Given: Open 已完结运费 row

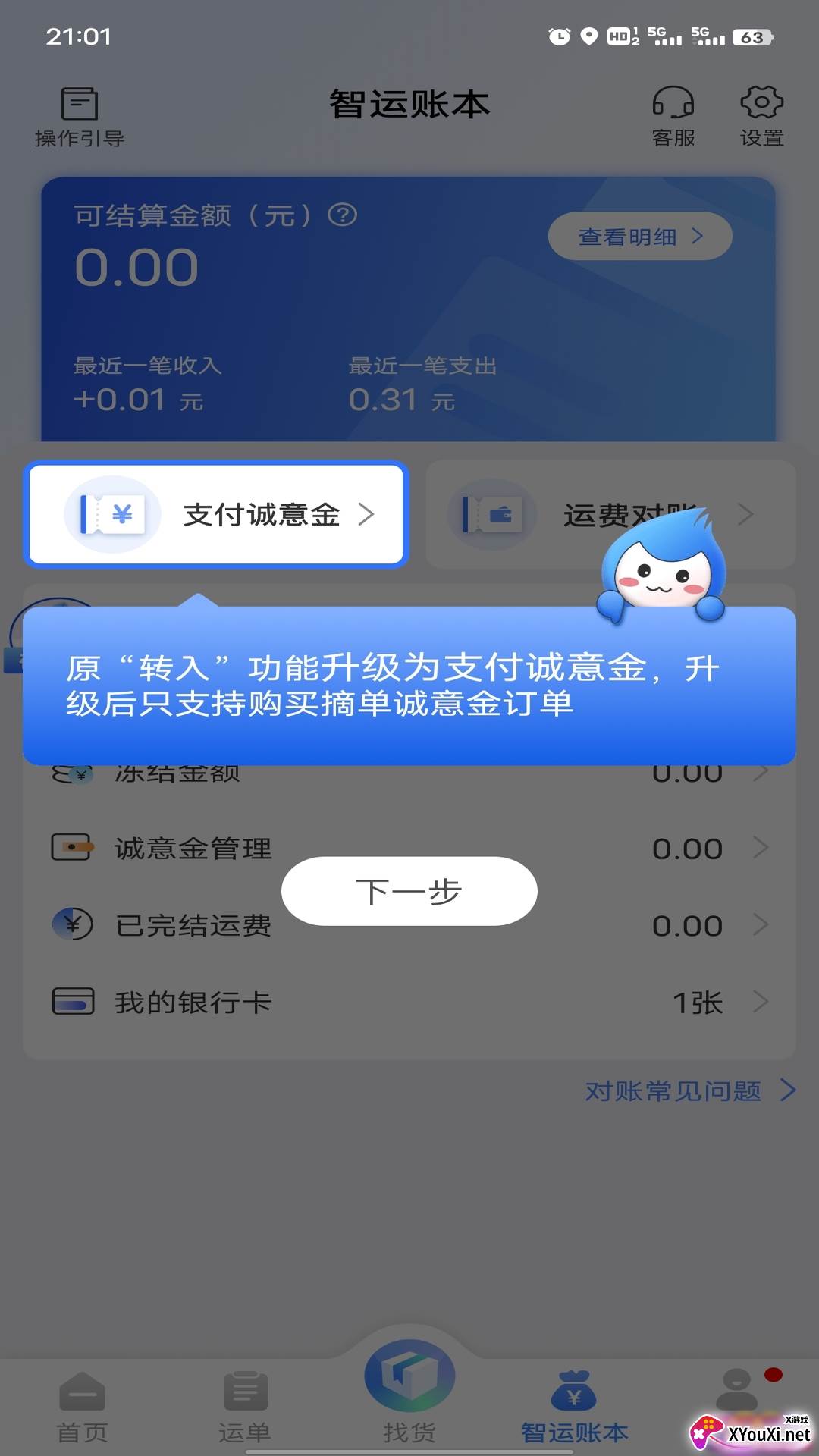Looking at the screenshot, I should tap(409, 926).
